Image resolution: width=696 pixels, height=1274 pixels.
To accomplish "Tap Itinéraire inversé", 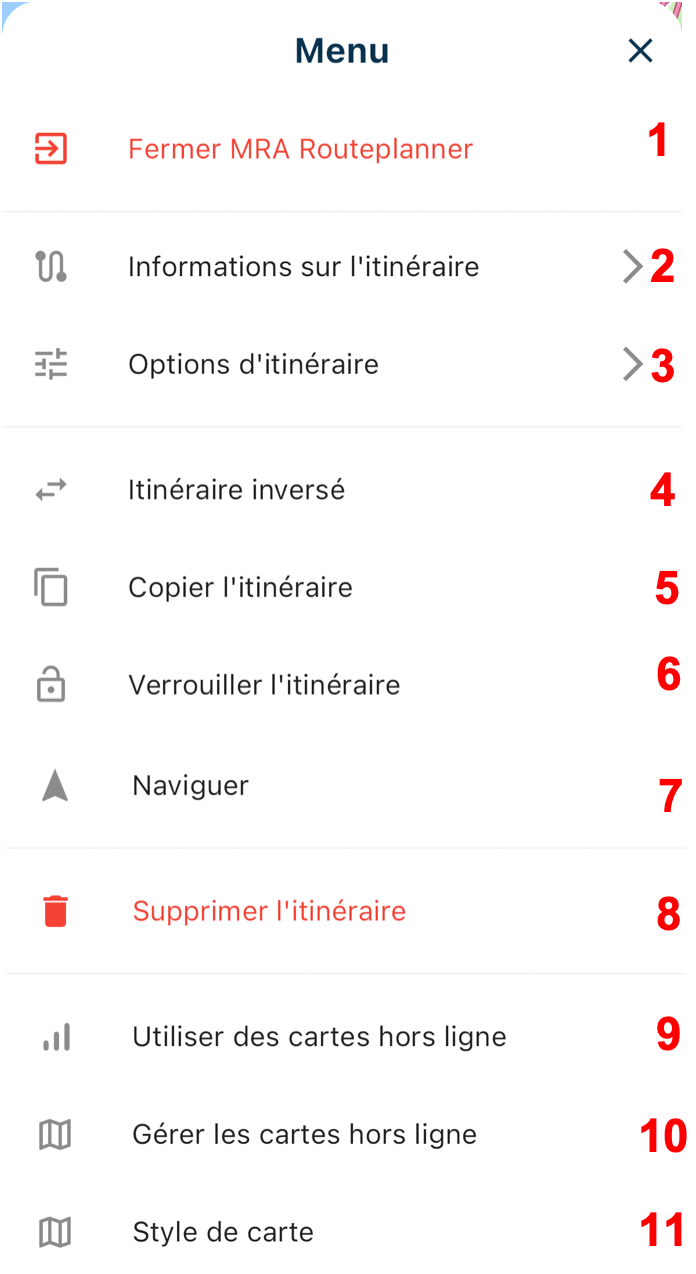I will [236, 490].
